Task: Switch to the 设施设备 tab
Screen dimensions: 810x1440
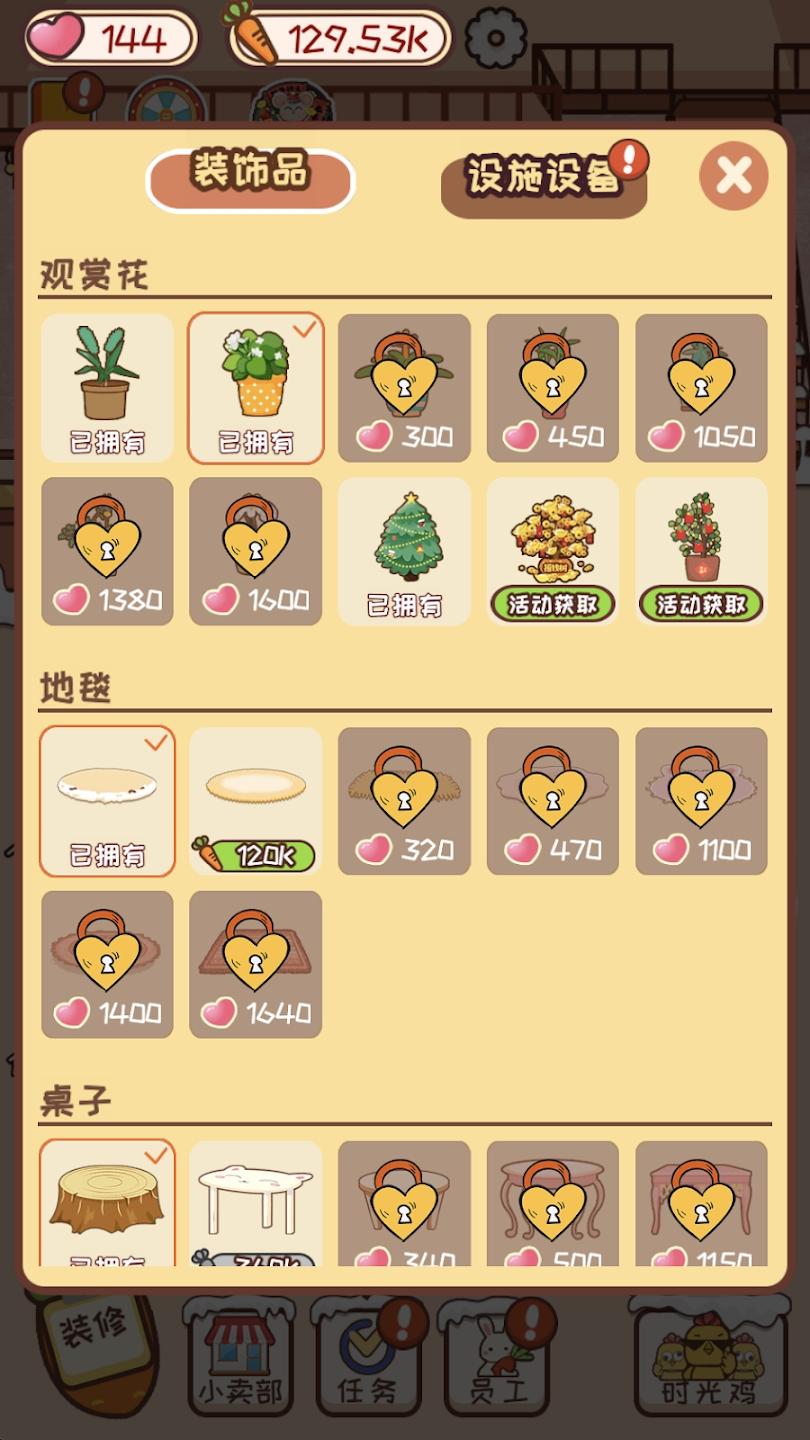Action: (543, 179)
